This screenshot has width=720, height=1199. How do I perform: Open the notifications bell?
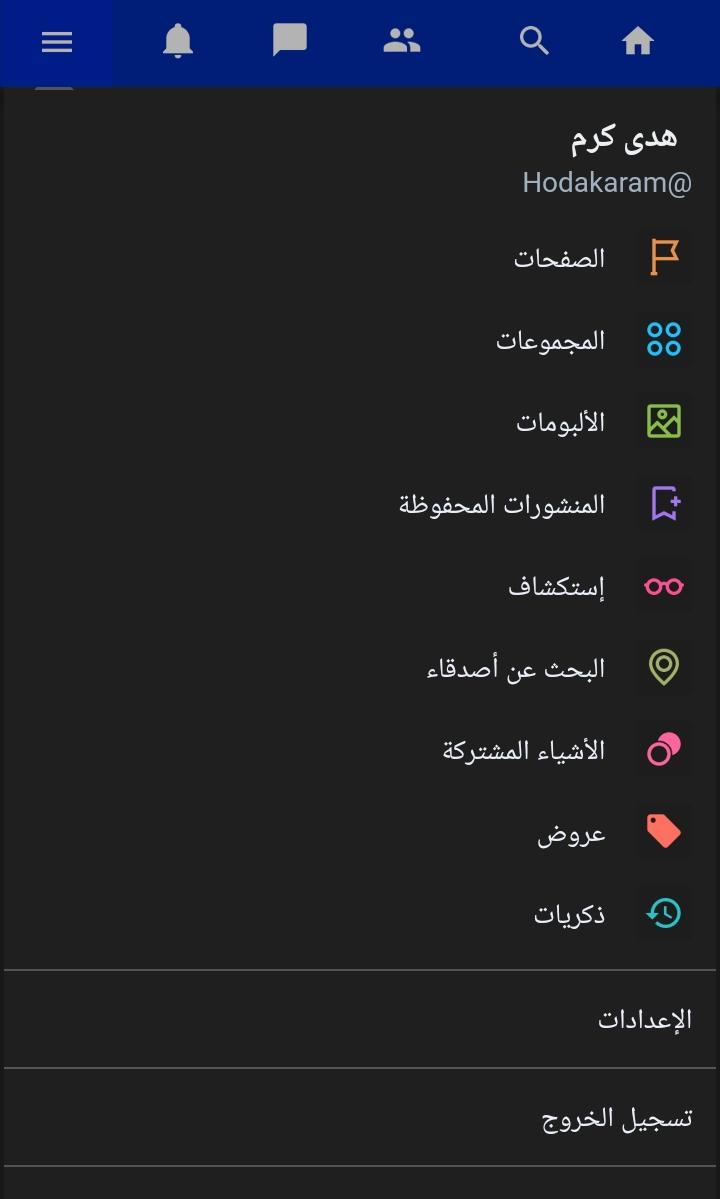[x=178, y=42]
